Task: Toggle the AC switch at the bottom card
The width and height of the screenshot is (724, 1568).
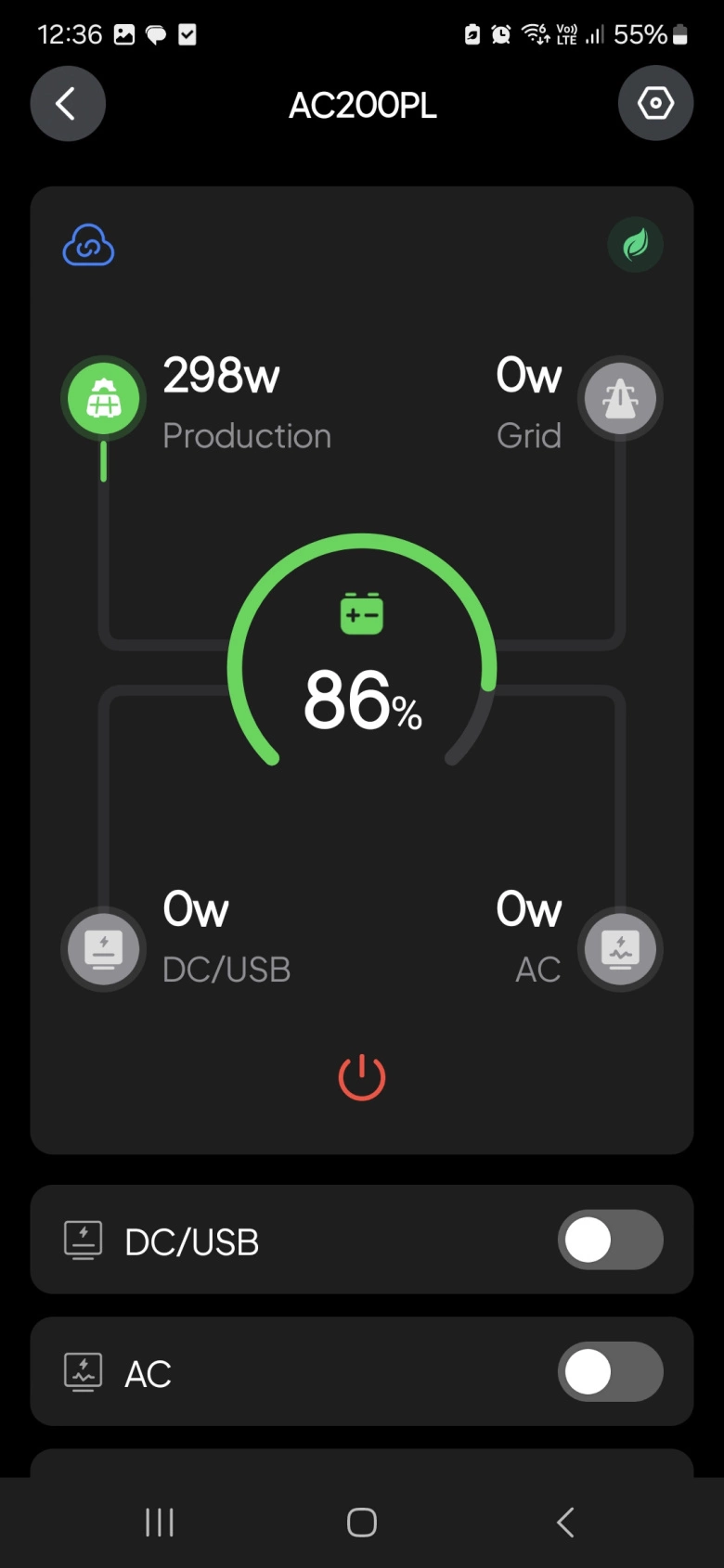Action: 610,1371
